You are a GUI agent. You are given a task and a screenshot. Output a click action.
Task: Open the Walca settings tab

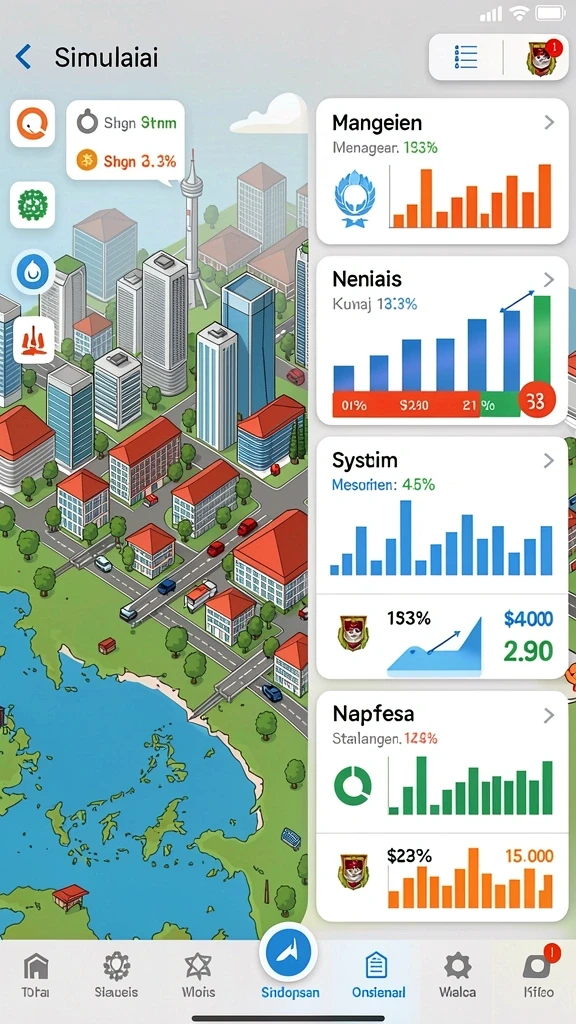pos(458,976)
